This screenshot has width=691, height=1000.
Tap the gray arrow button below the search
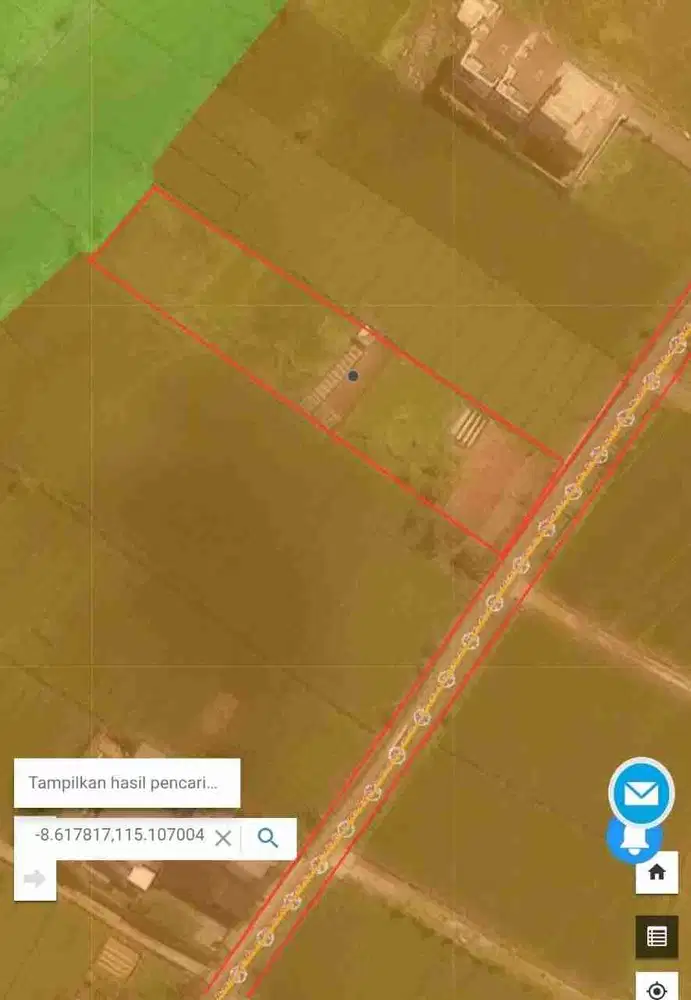(35, 879)
